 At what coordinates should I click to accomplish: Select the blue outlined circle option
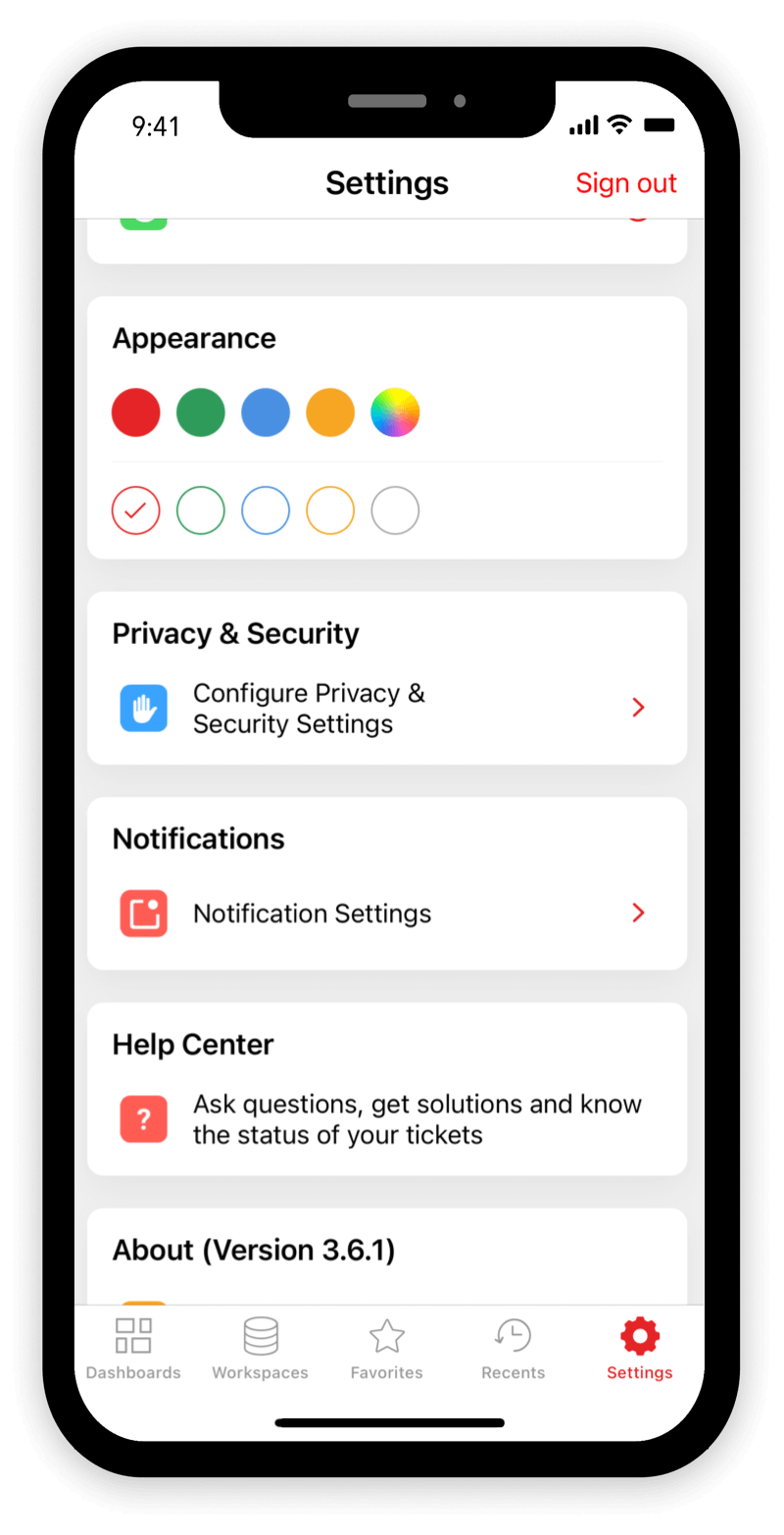266,511
